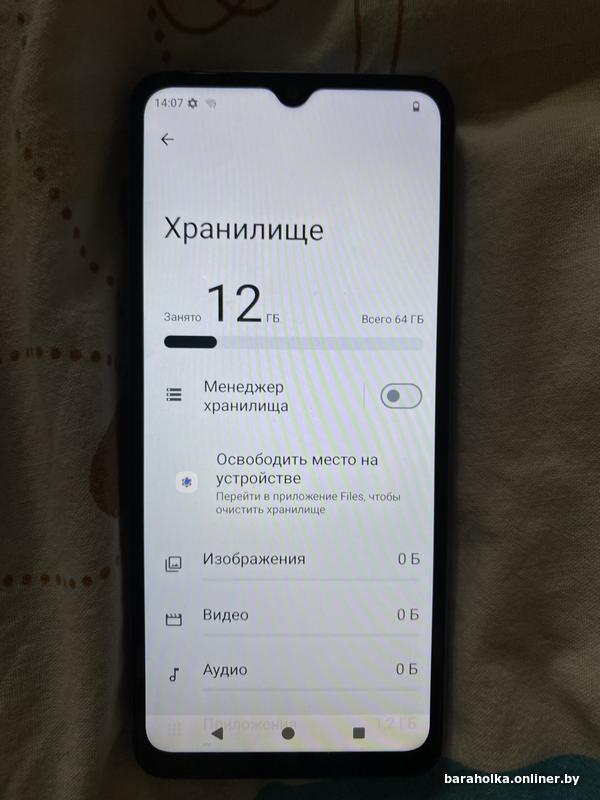Open Освободить место на устройстве

click(x=296, y=480)
